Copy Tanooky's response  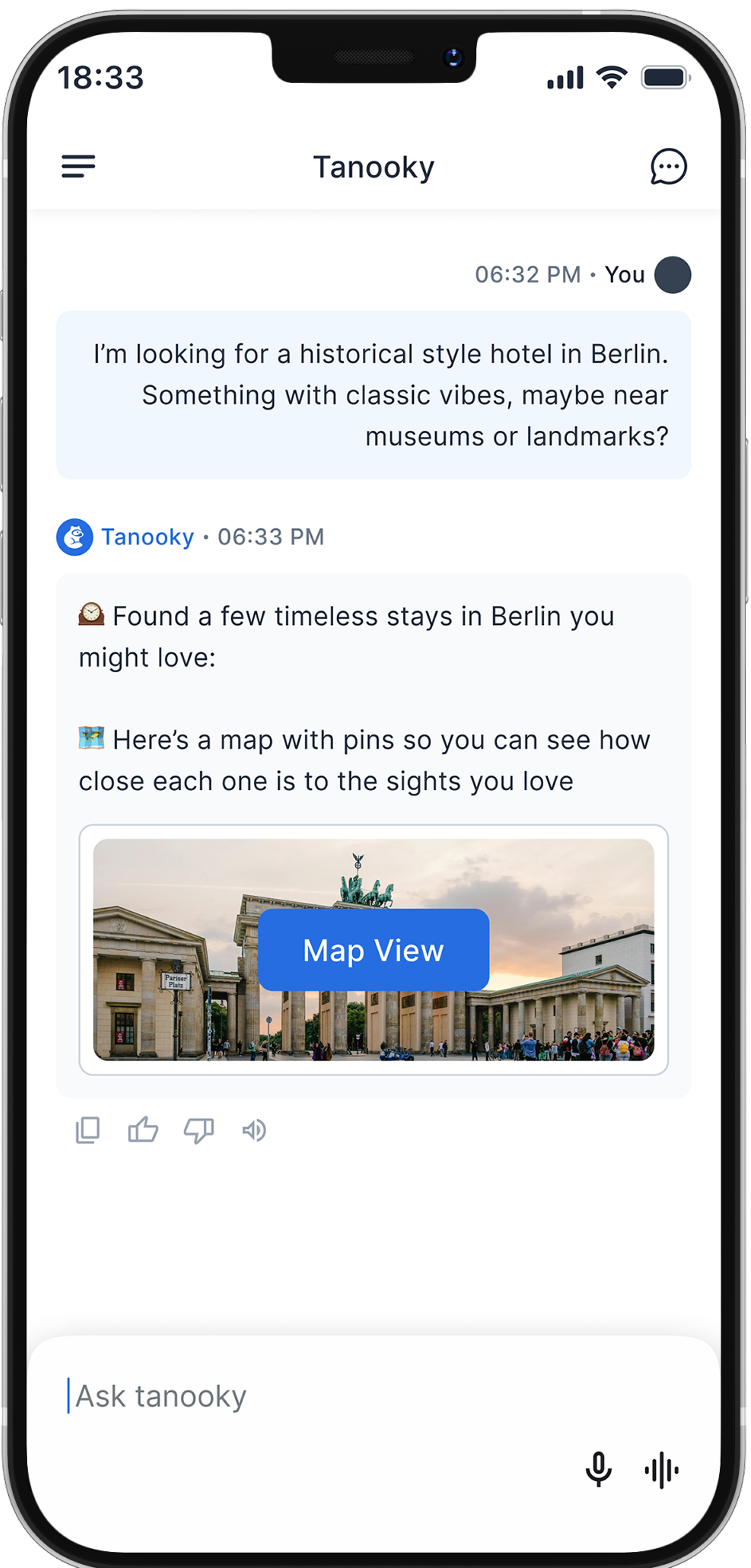tap(88, 1130)
